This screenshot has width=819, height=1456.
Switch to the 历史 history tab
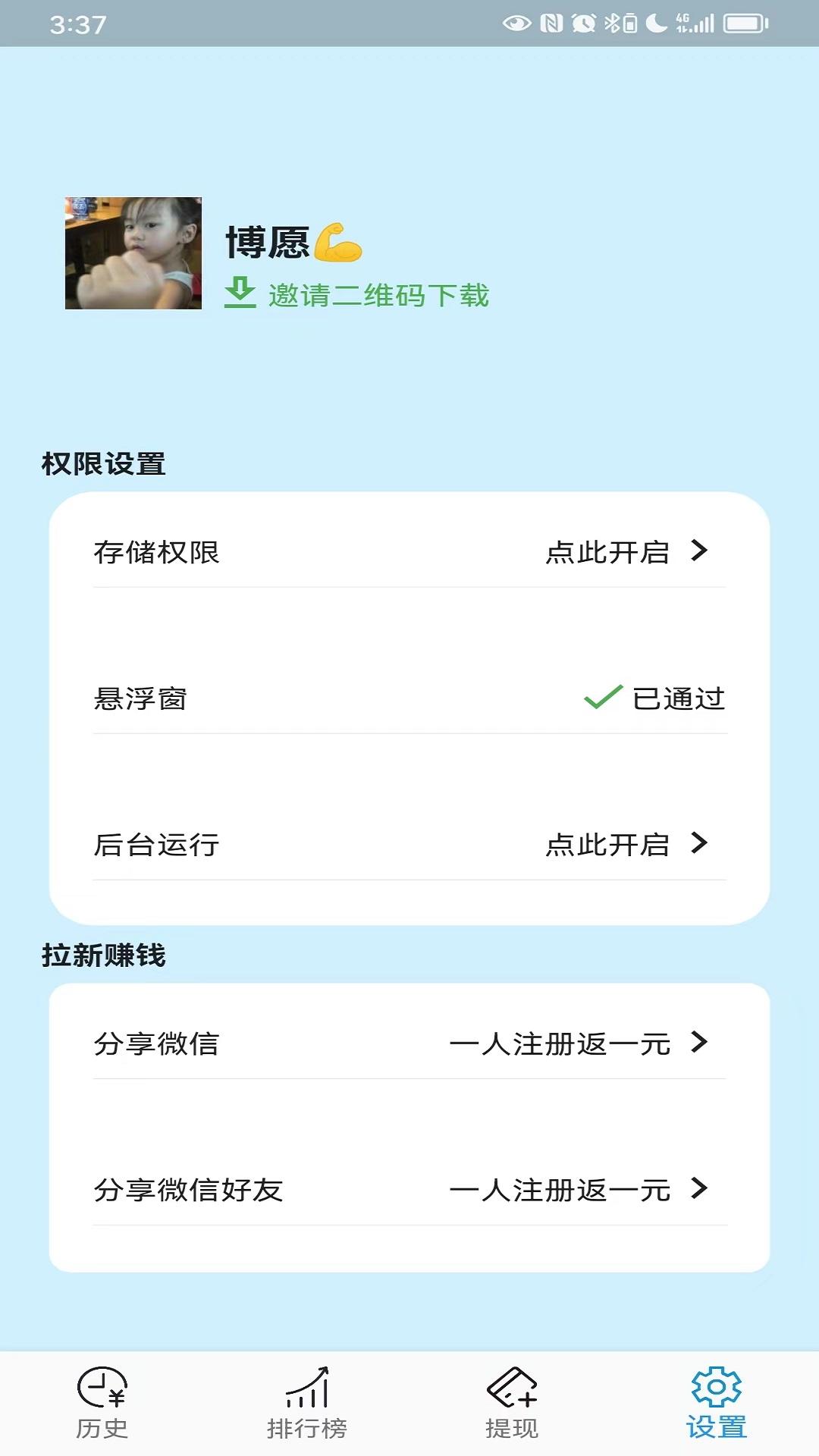coord(102,1403)
